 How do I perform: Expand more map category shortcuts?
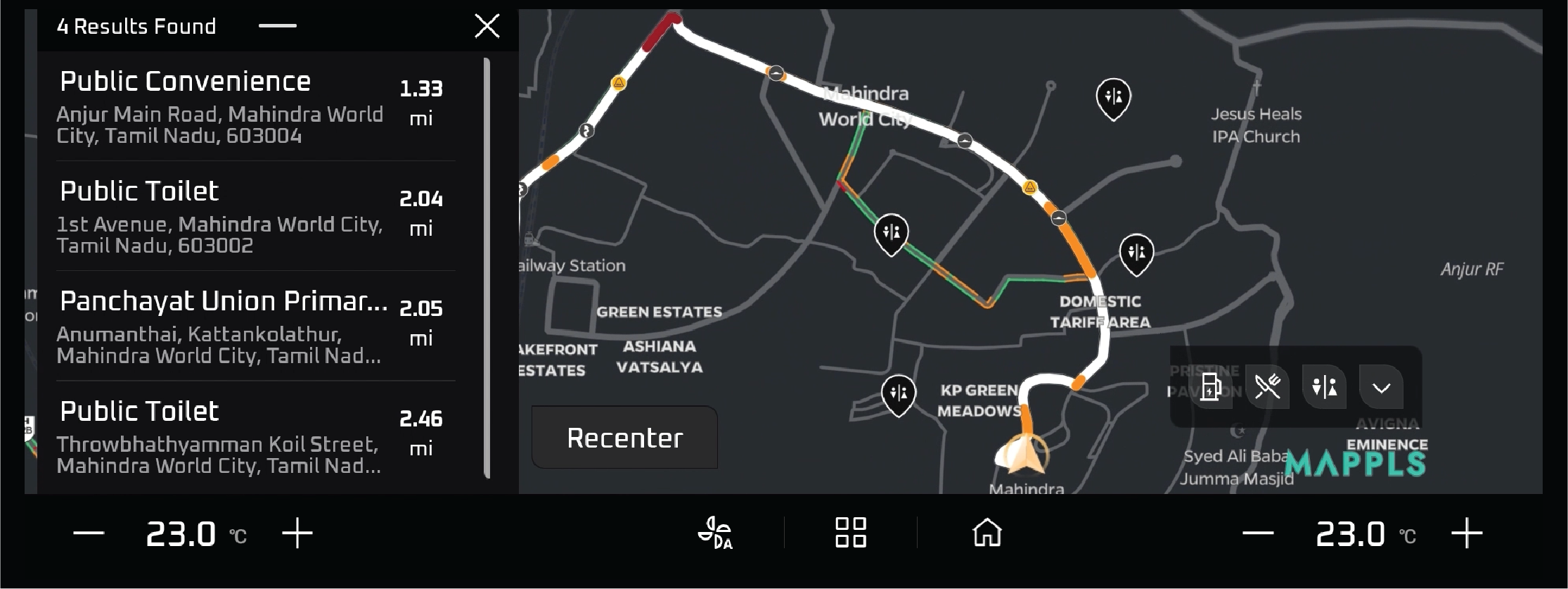(1381, 387)
